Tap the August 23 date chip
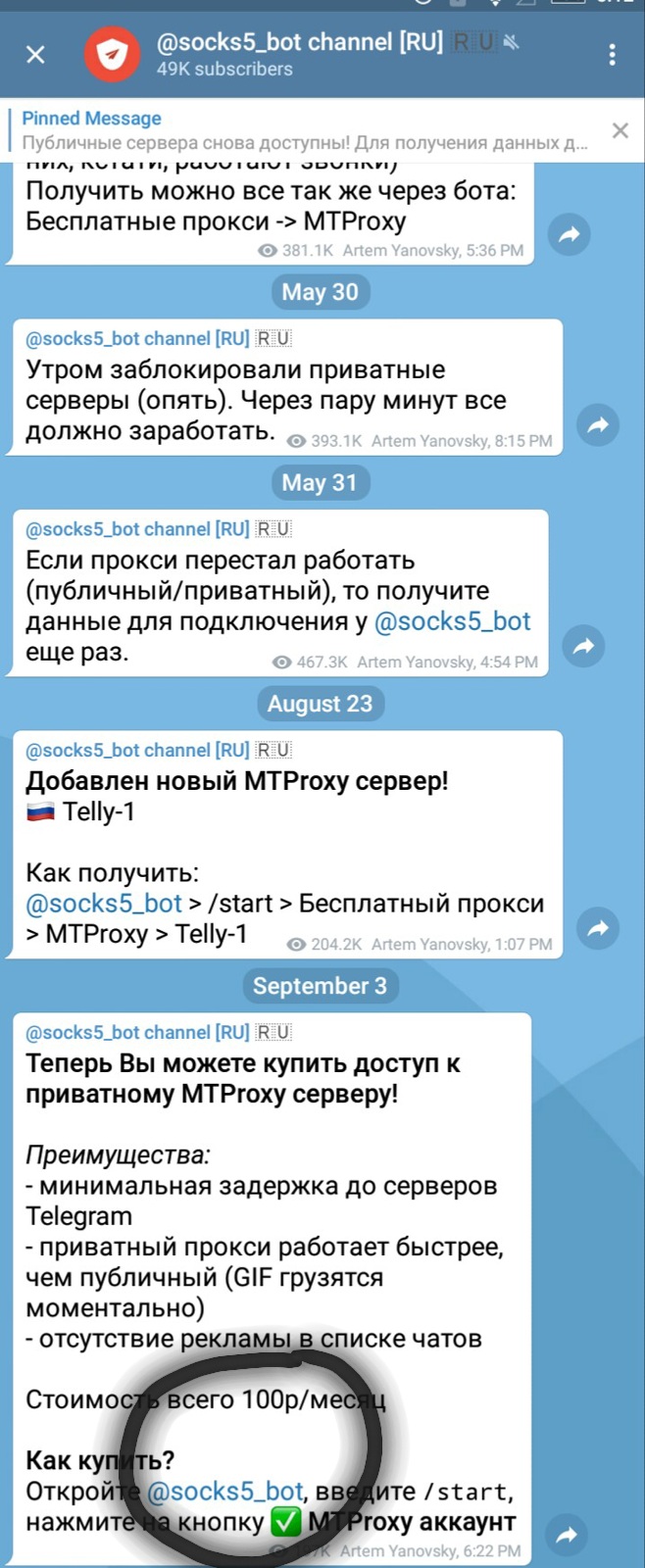 [320, 704]
